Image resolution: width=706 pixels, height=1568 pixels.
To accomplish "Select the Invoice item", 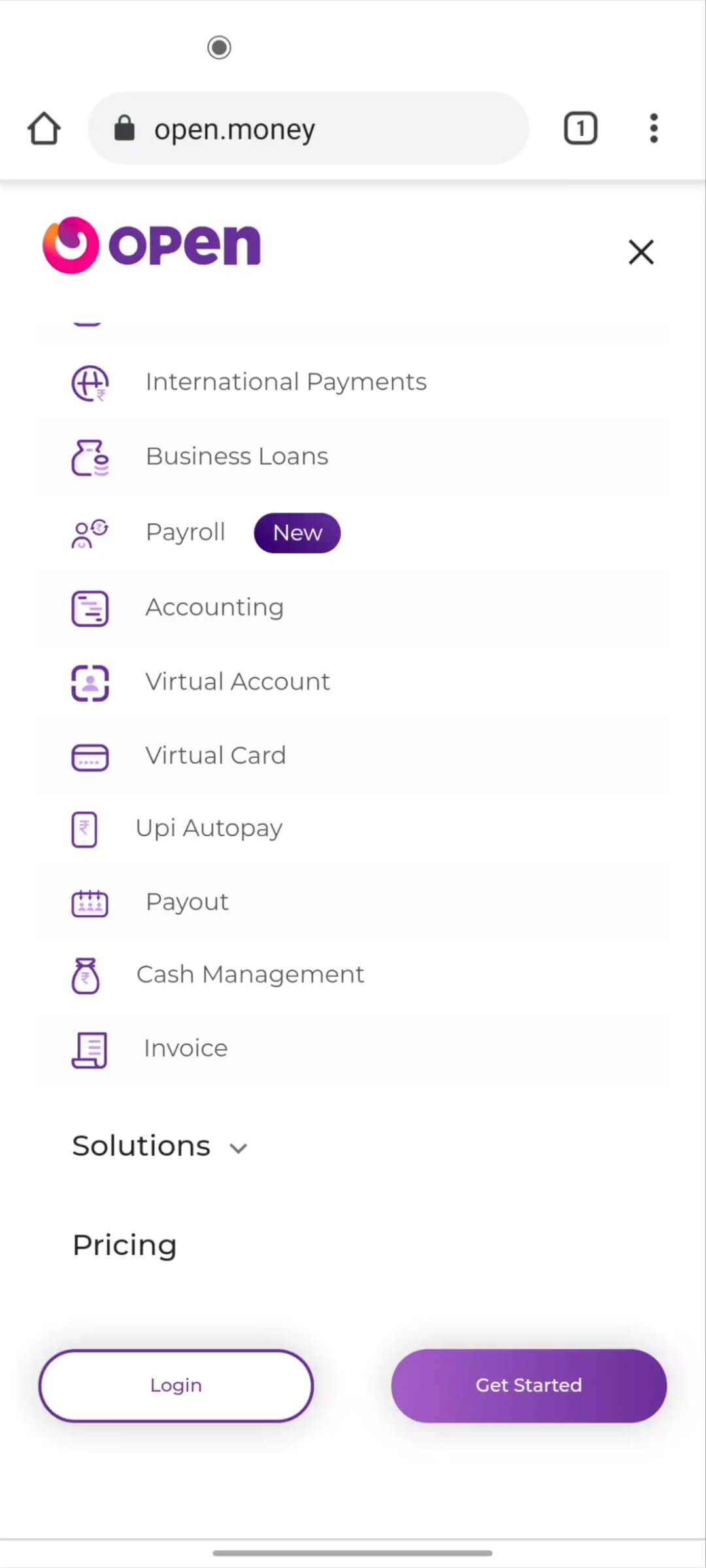I will (186, 1049).
